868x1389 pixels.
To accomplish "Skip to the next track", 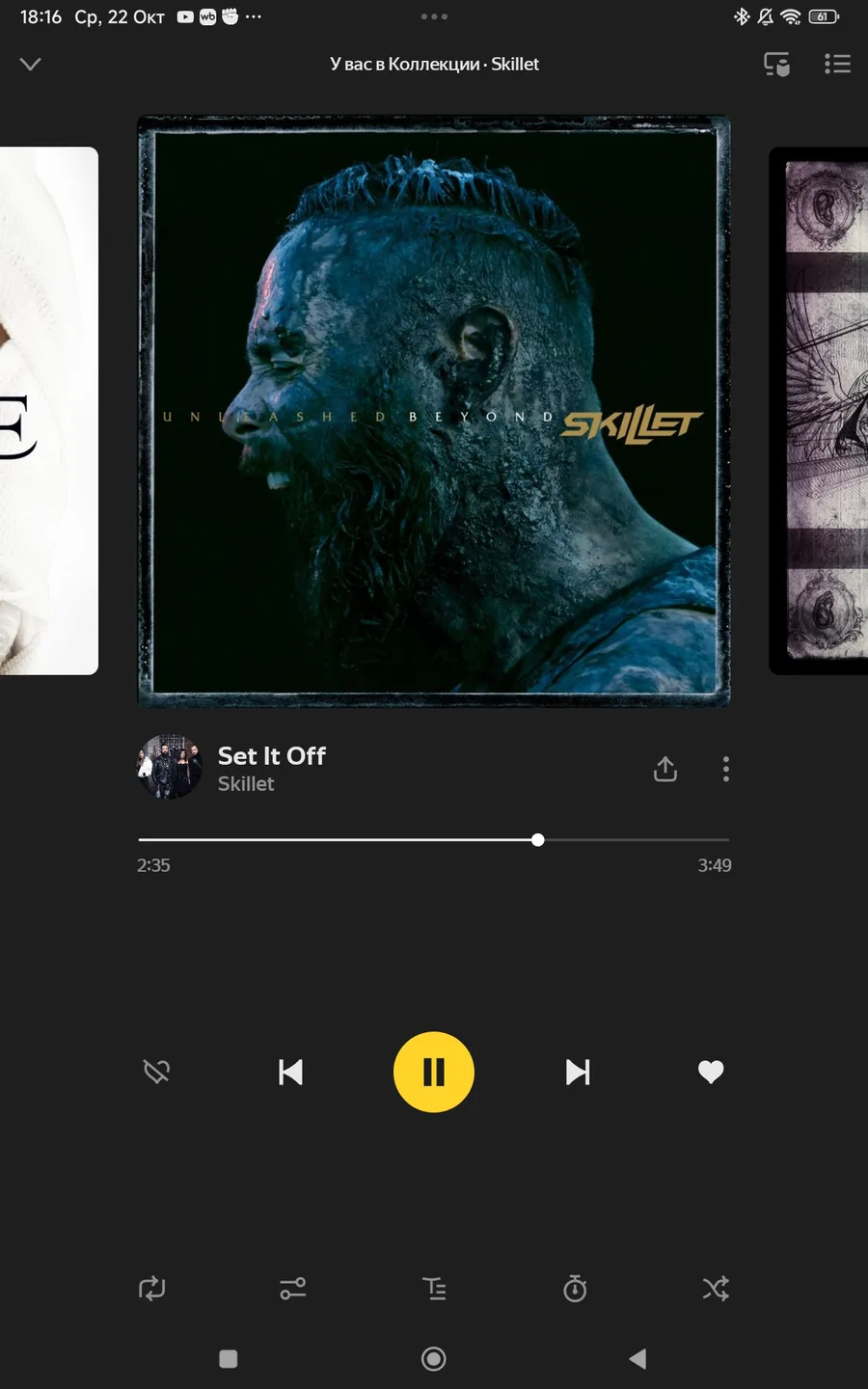I will click(578, 1072).
